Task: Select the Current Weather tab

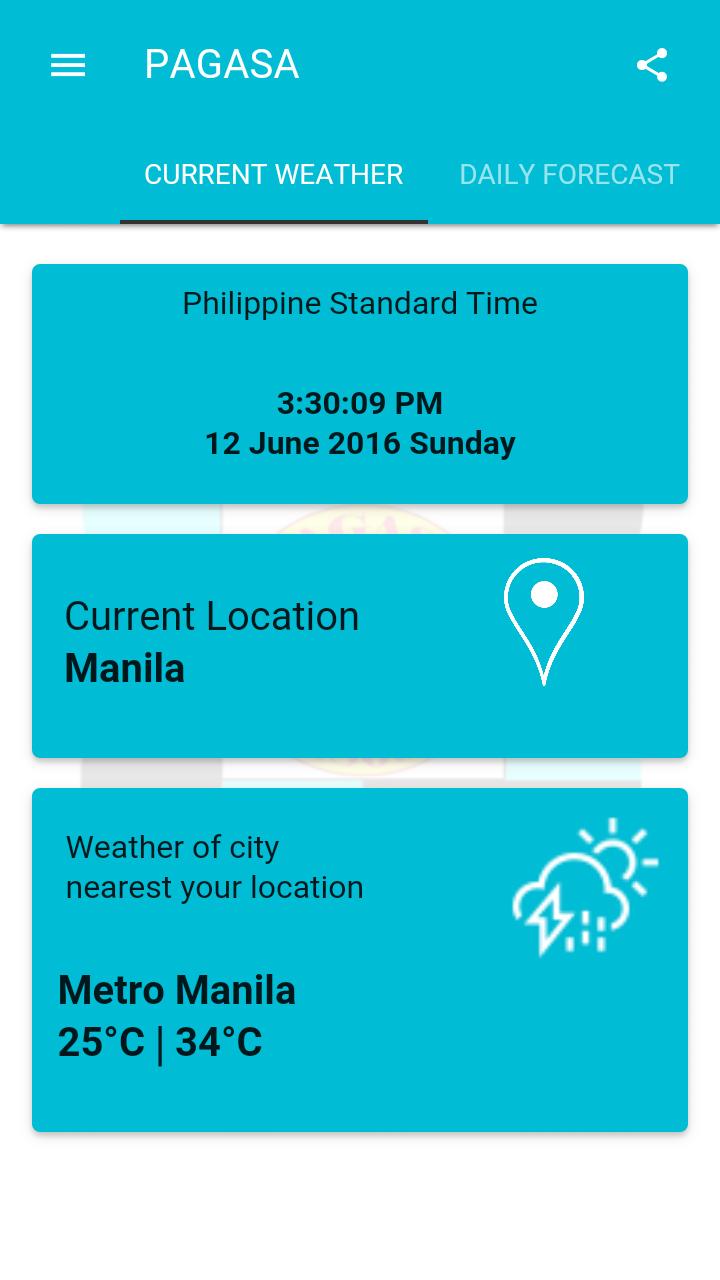Action: pos(274,175)
